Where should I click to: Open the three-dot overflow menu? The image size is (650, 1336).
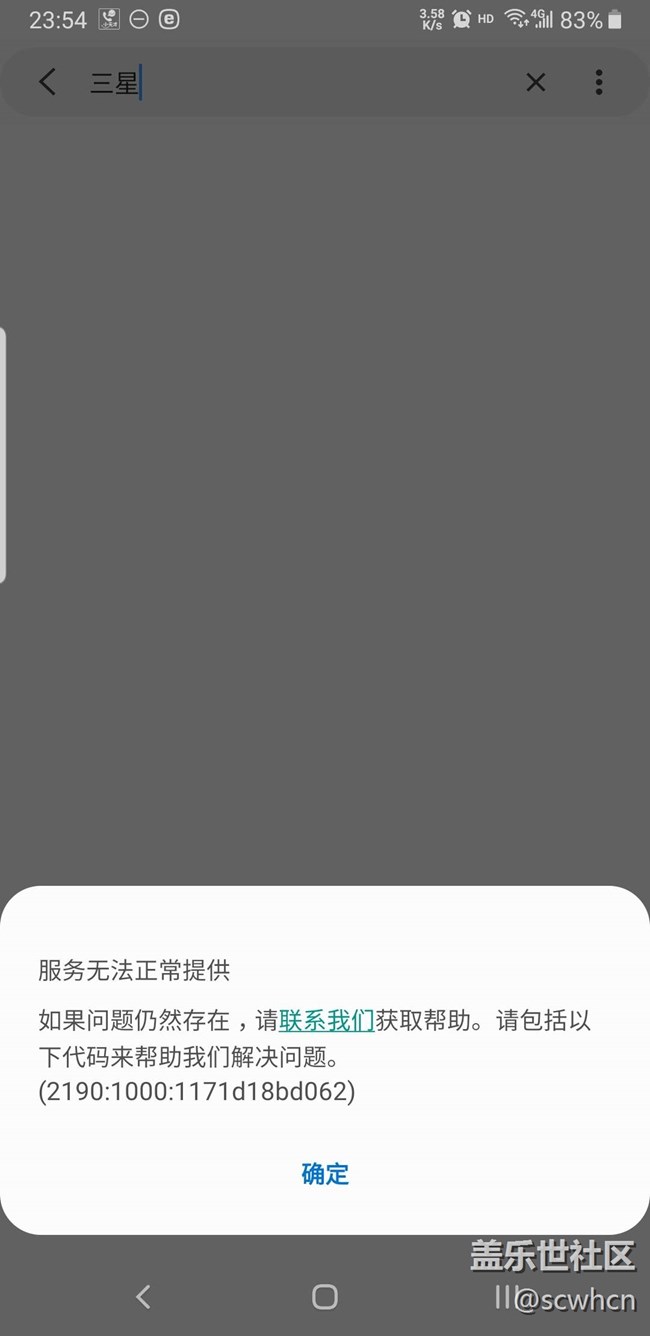tap(599, 82)
